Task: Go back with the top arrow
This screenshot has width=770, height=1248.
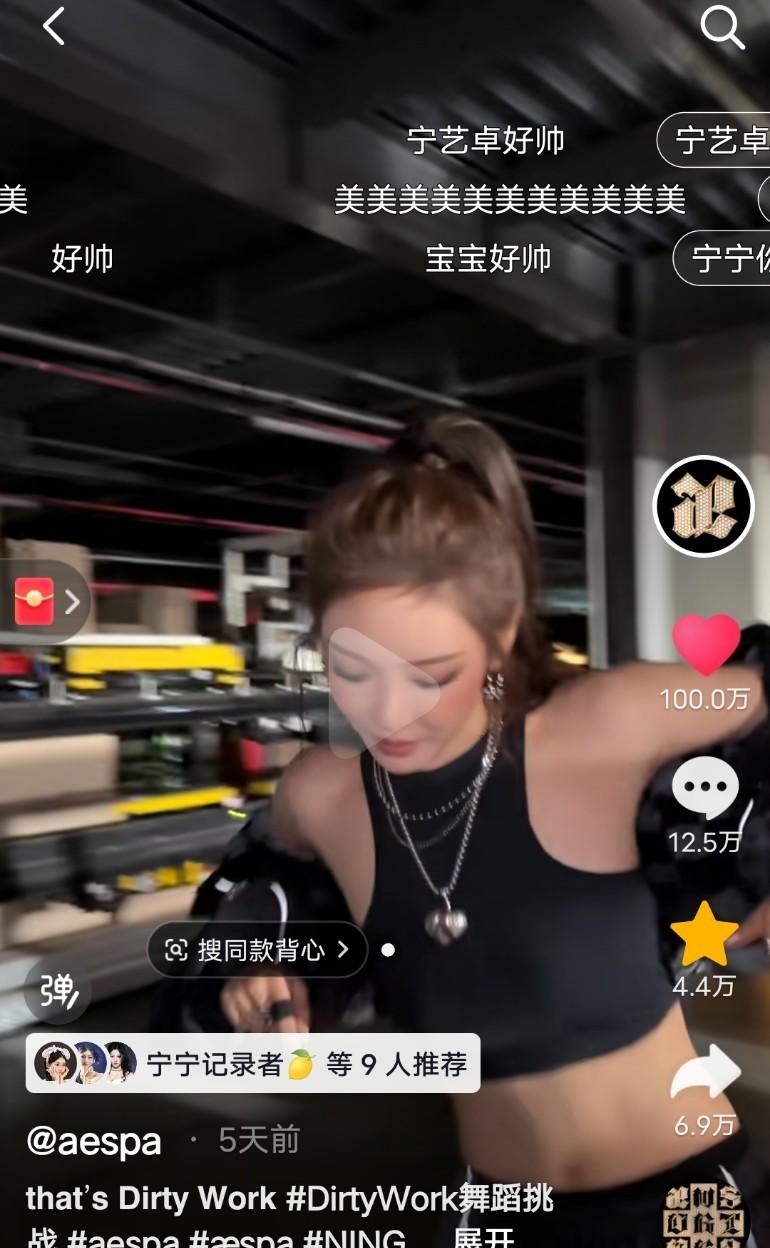Action: pyautogui.click(x=54, y=27)
